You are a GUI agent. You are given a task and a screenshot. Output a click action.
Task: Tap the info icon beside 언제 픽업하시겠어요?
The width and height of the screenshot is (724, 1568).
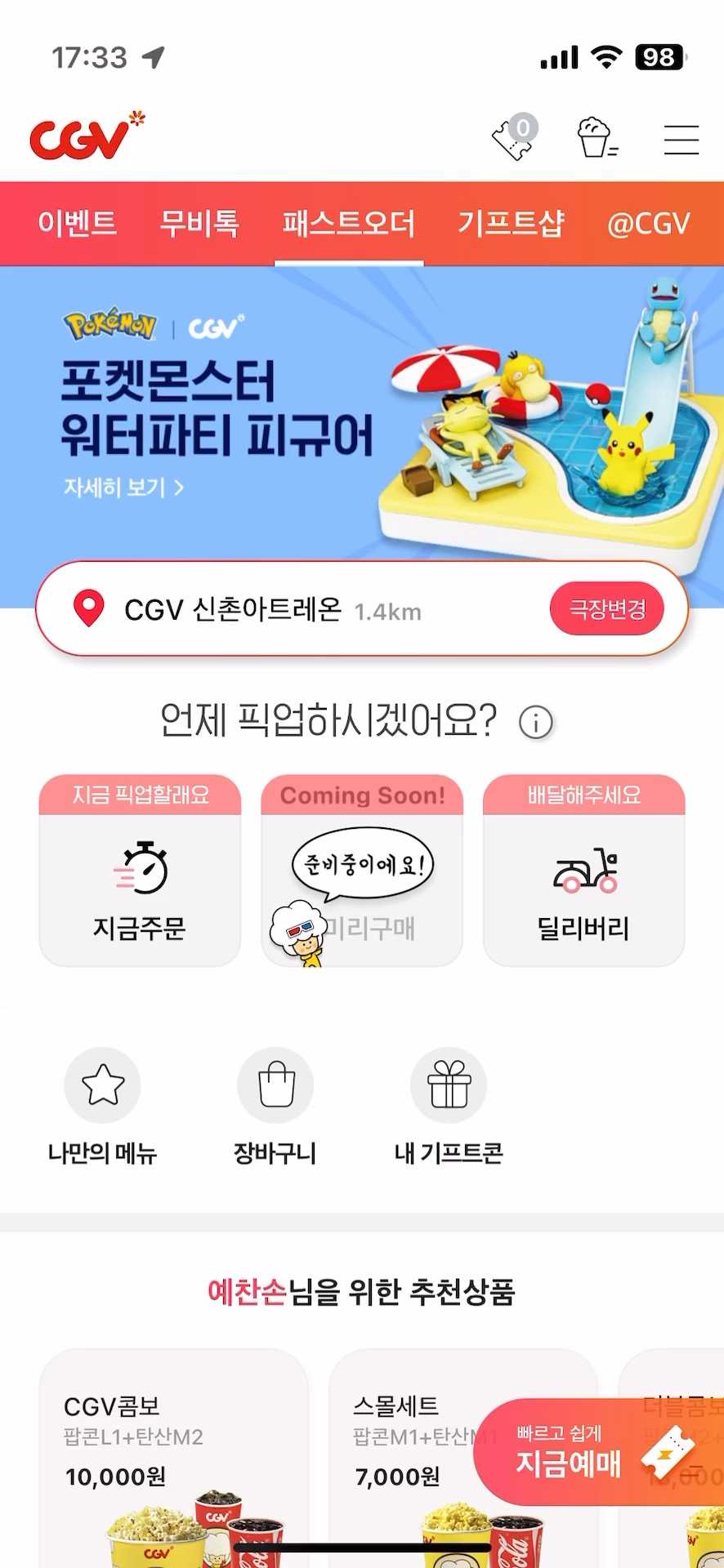click(x=535, y=722)
